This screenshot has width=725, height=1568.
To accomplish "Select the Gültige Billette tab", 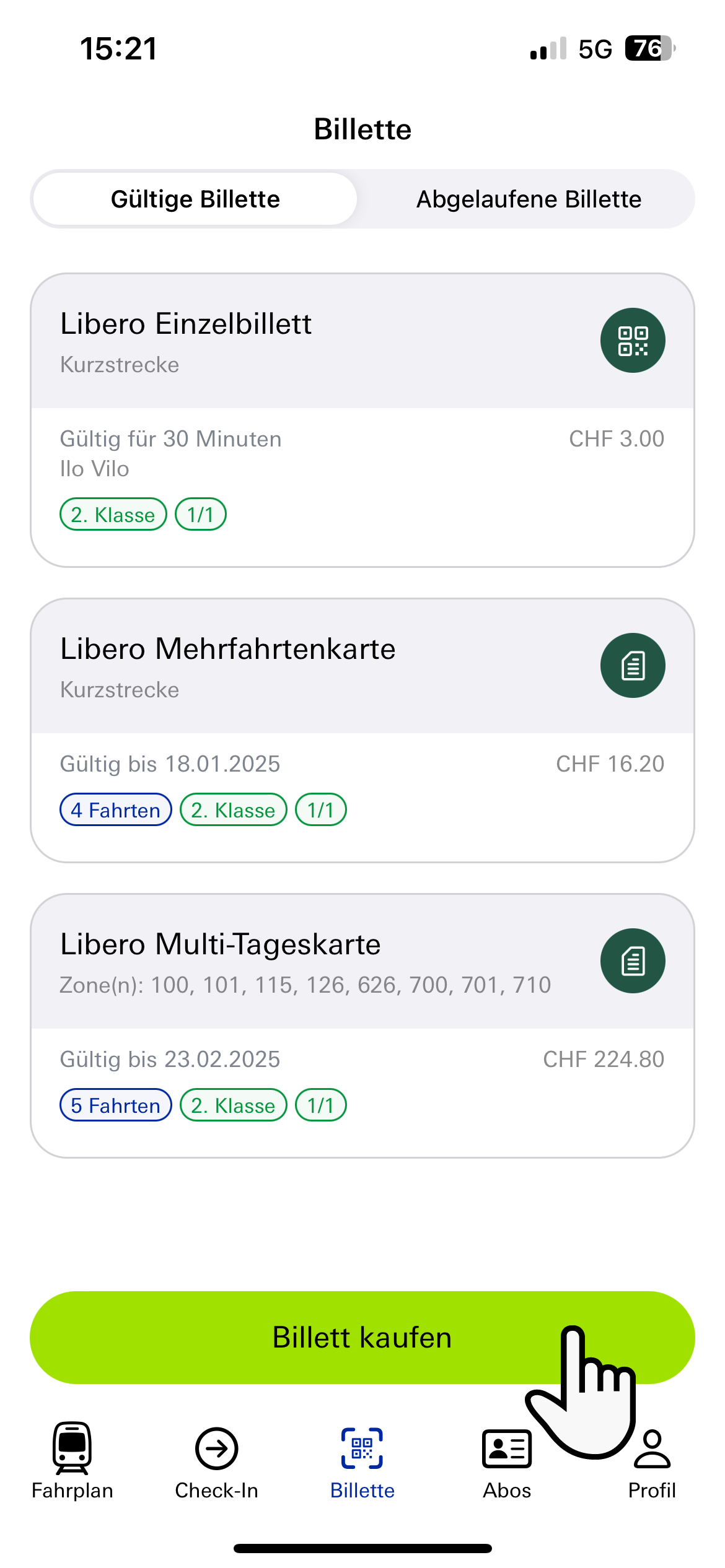I will coord(195,199).
